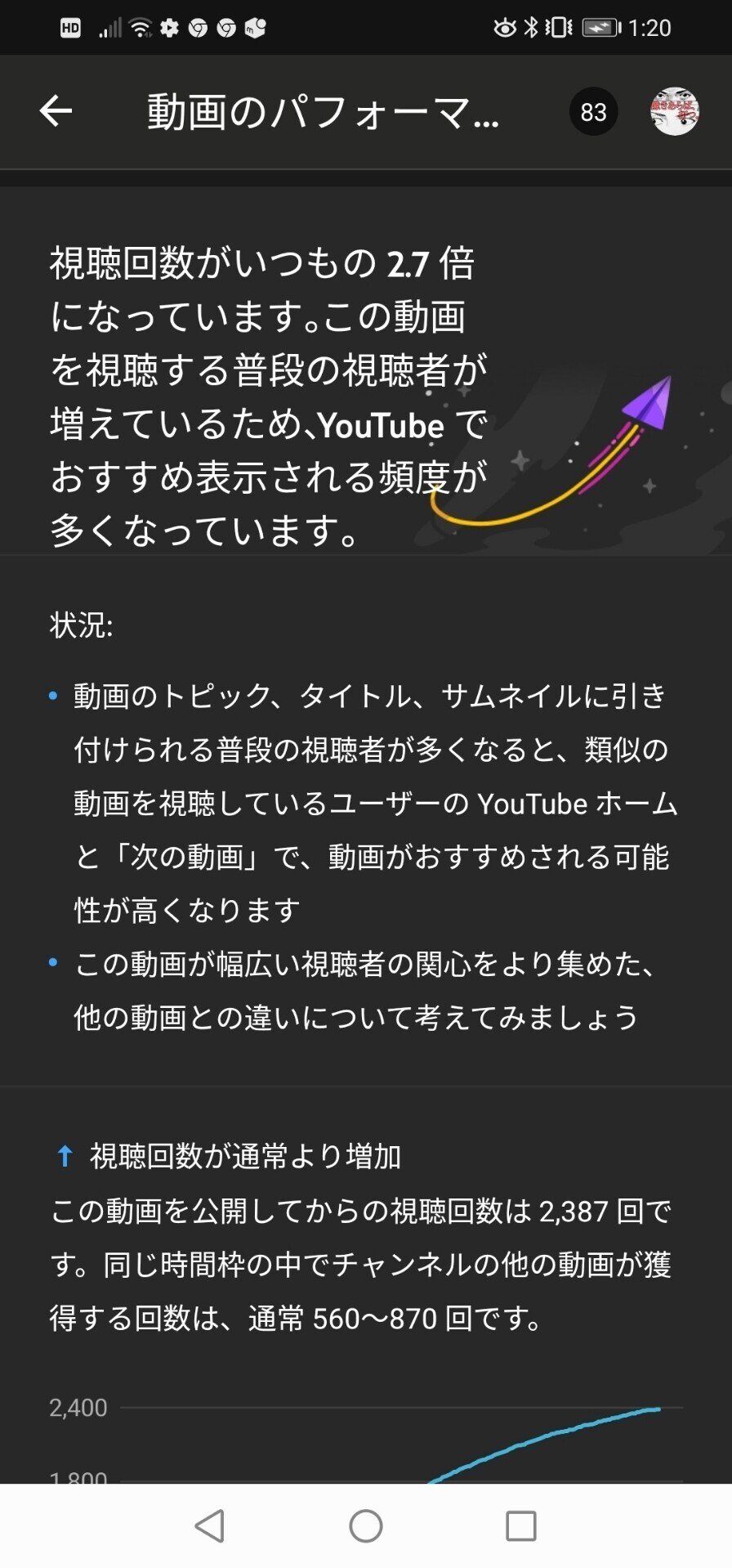
Task: Tap the clock showing 1:20
Action: pyautogui.click(x=650, y=27)
